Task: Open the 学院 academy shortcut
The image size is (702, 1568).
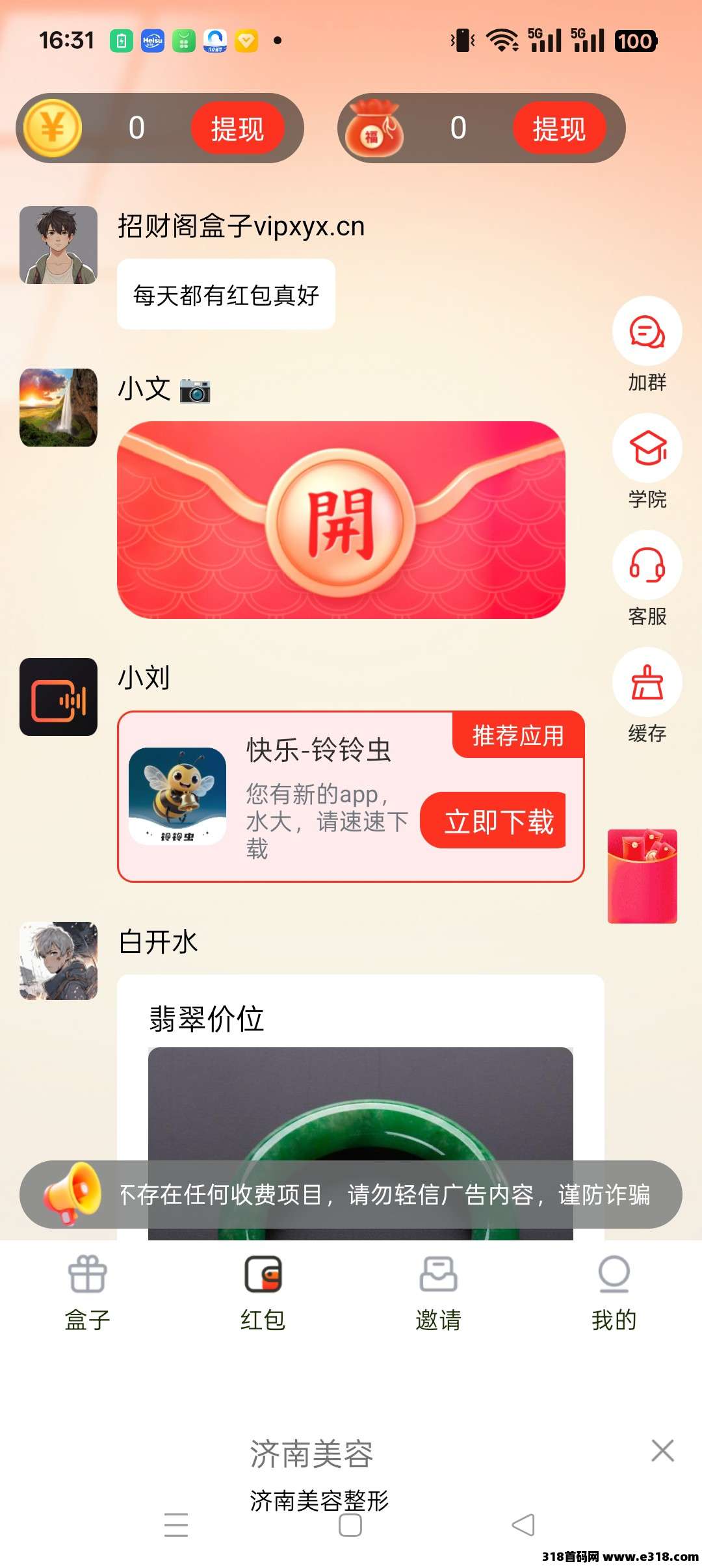Action: pyautogui.click(x=647, y=450)
